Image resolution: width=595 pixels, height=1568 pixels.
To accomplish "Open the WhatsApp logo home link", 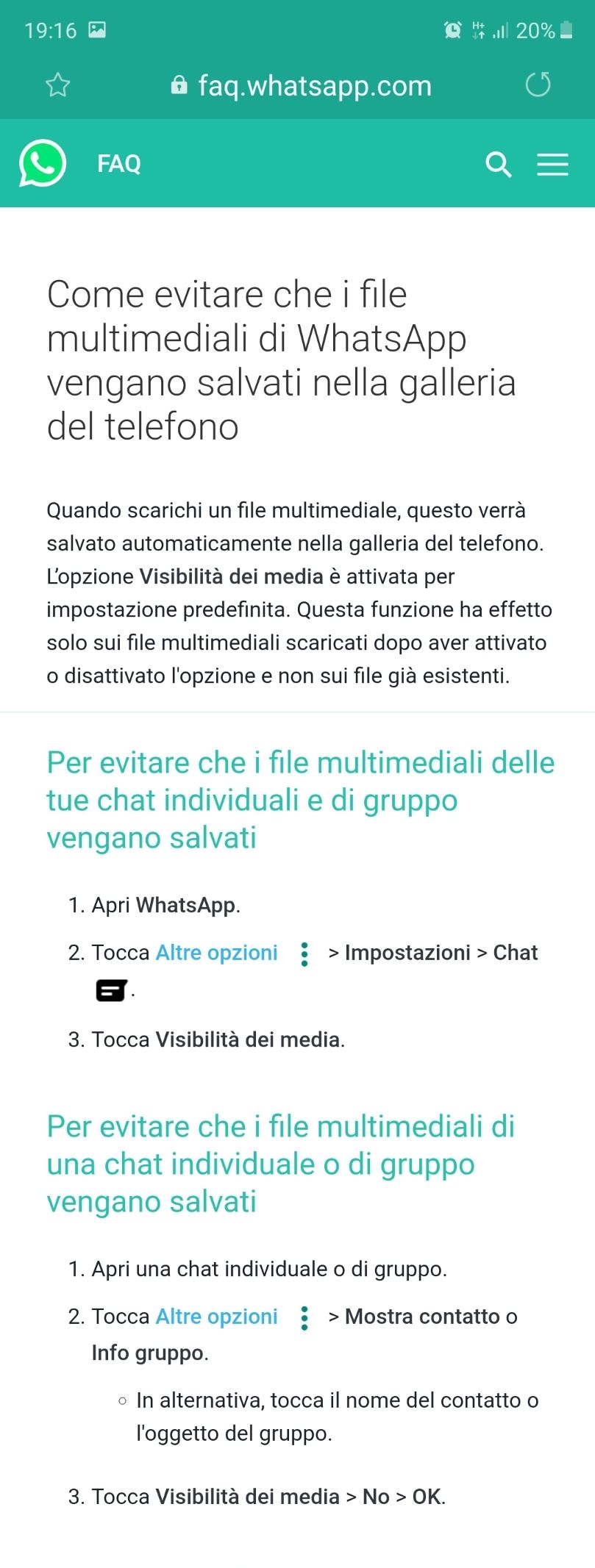I will coord(43,163).
